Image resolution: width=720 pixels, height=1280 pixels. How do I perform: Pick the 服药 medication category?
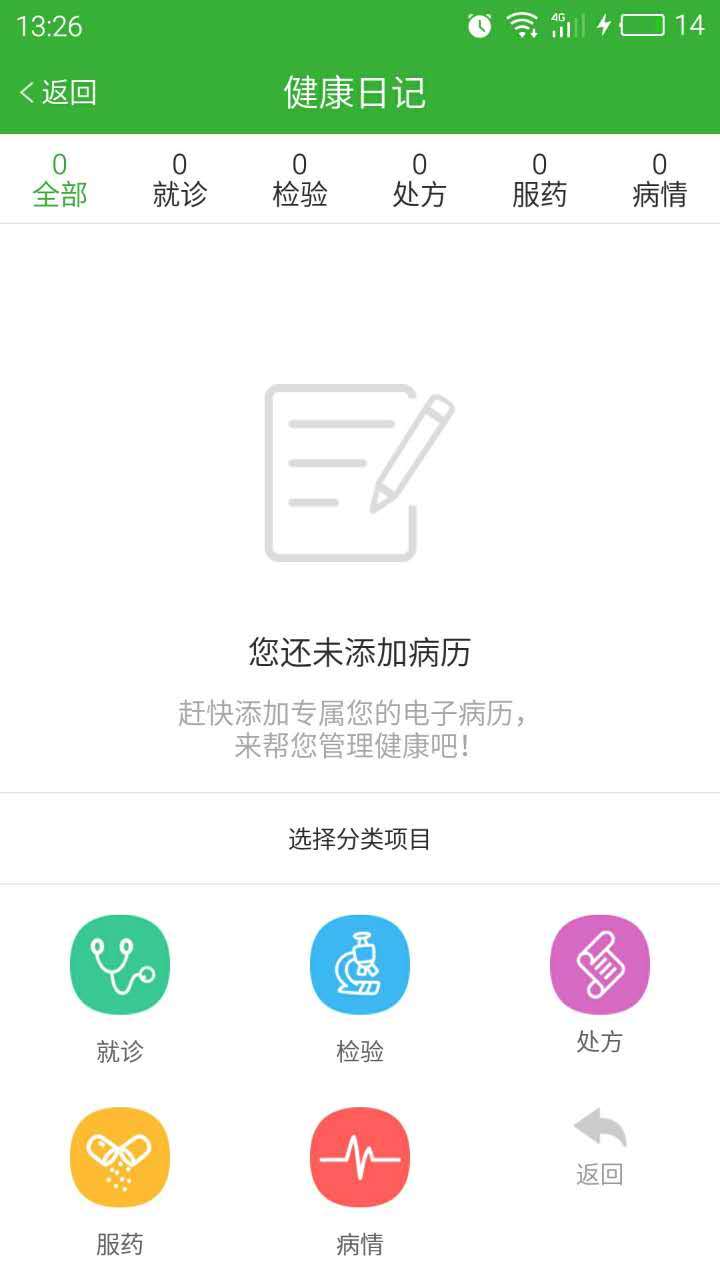pos(120,1158)
